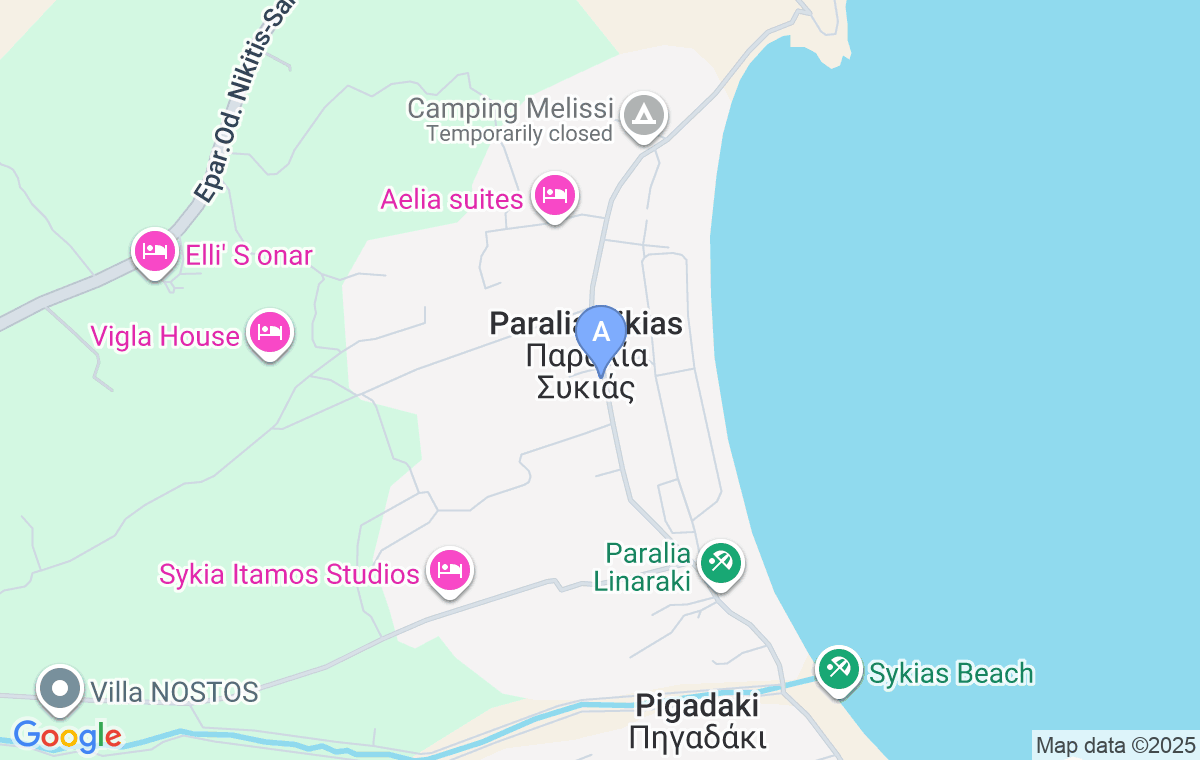Tap the Elli' S onar hotel marker
Viewport: 1200px width, 760px height.
(x=153, y=252)
